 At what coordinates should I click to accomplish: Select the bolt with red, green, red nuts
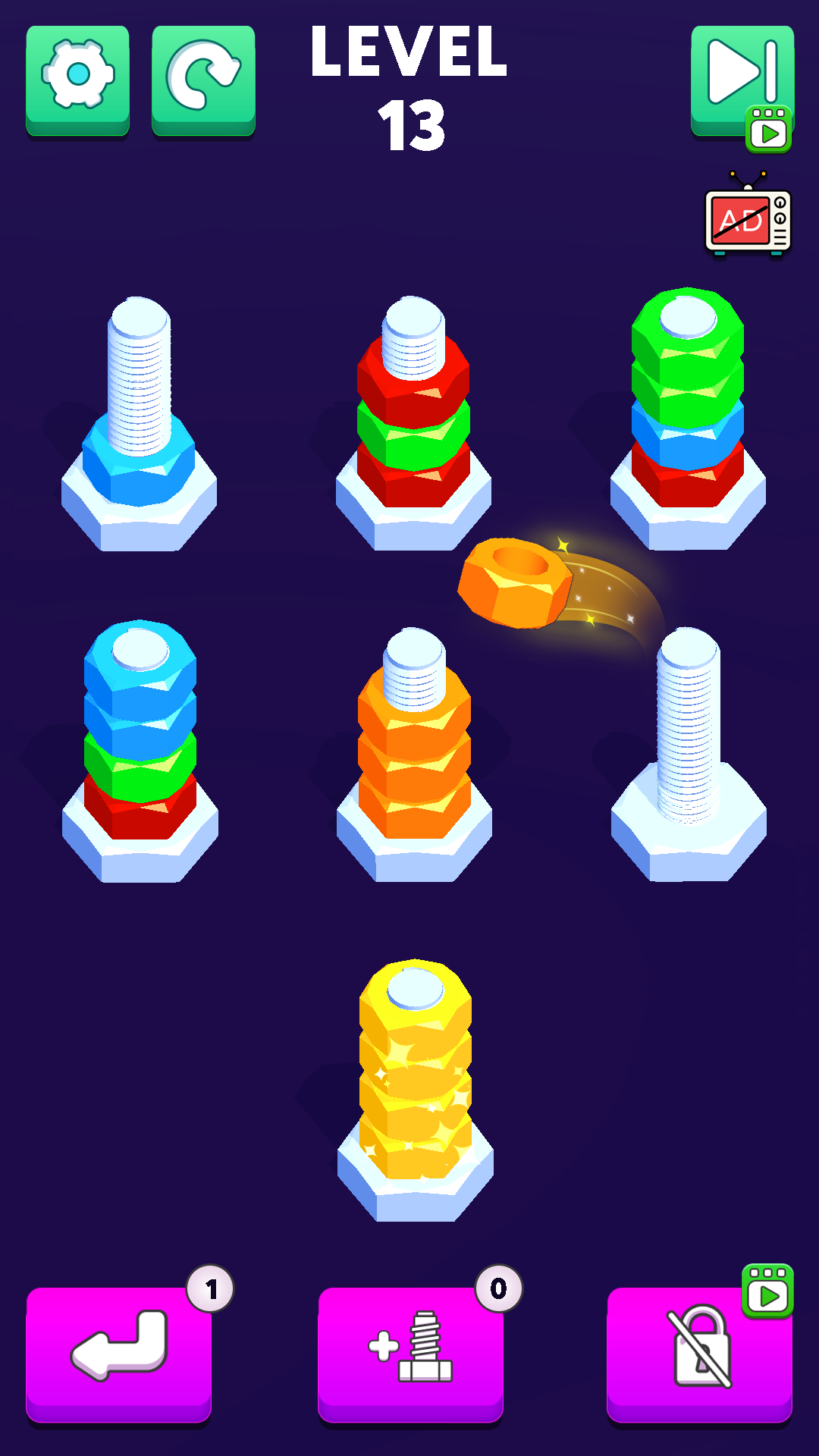(x=413, y=425)
